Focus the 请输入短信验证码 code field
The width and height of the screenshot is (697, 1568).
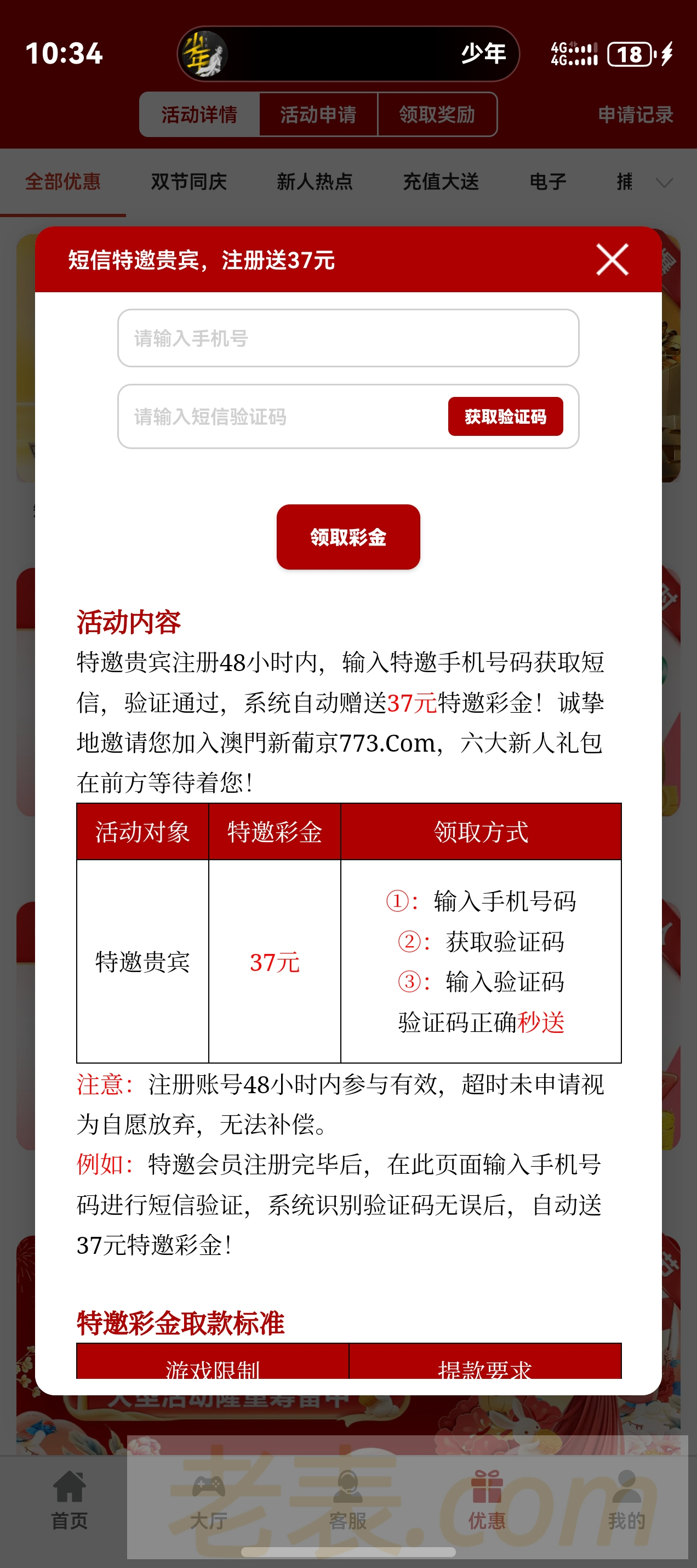[x=280, y=417]
